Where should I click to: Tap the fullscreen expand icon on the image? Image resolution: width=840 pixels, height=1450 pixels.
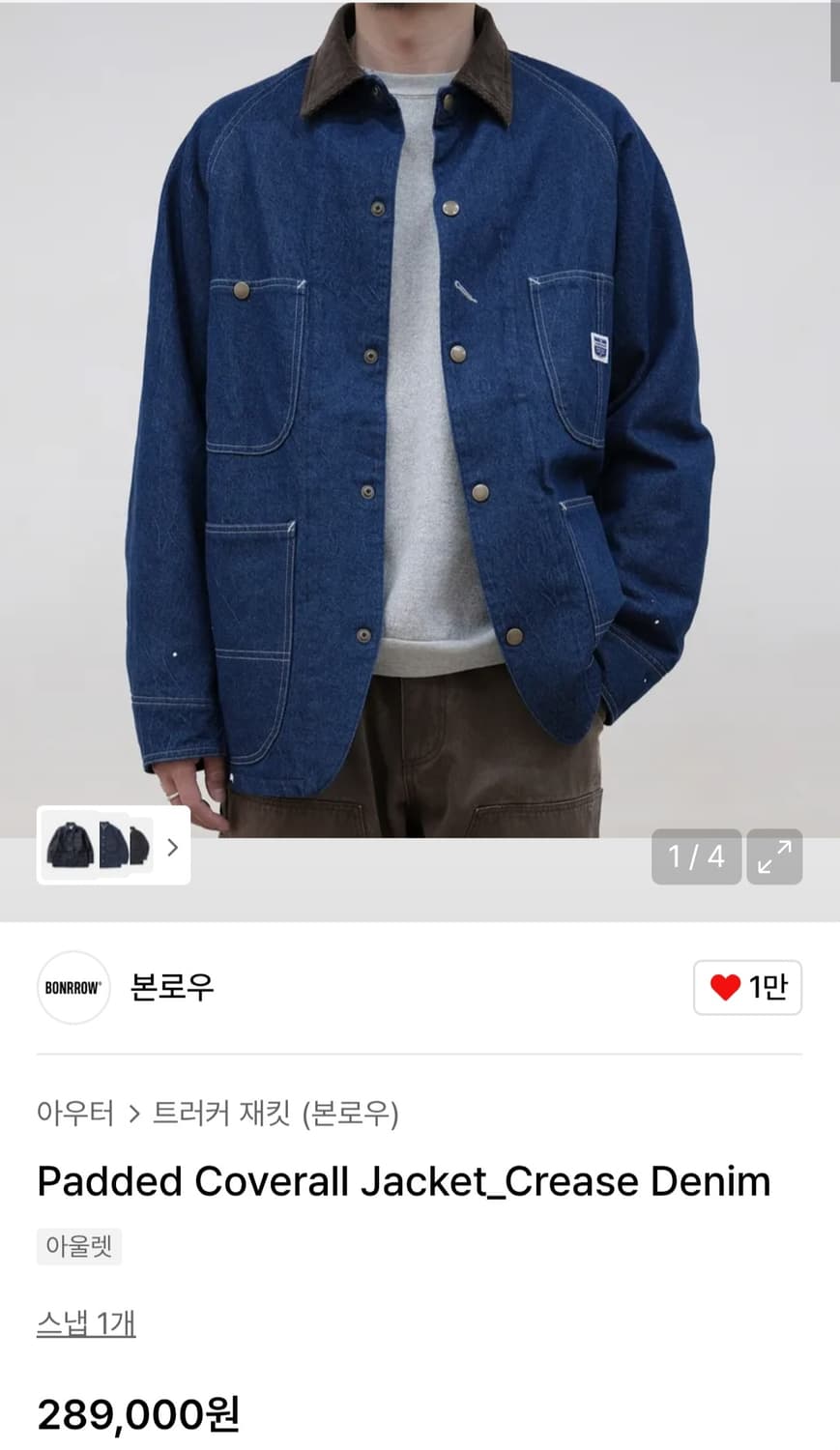pyautogui.click(x=774, y=857)
